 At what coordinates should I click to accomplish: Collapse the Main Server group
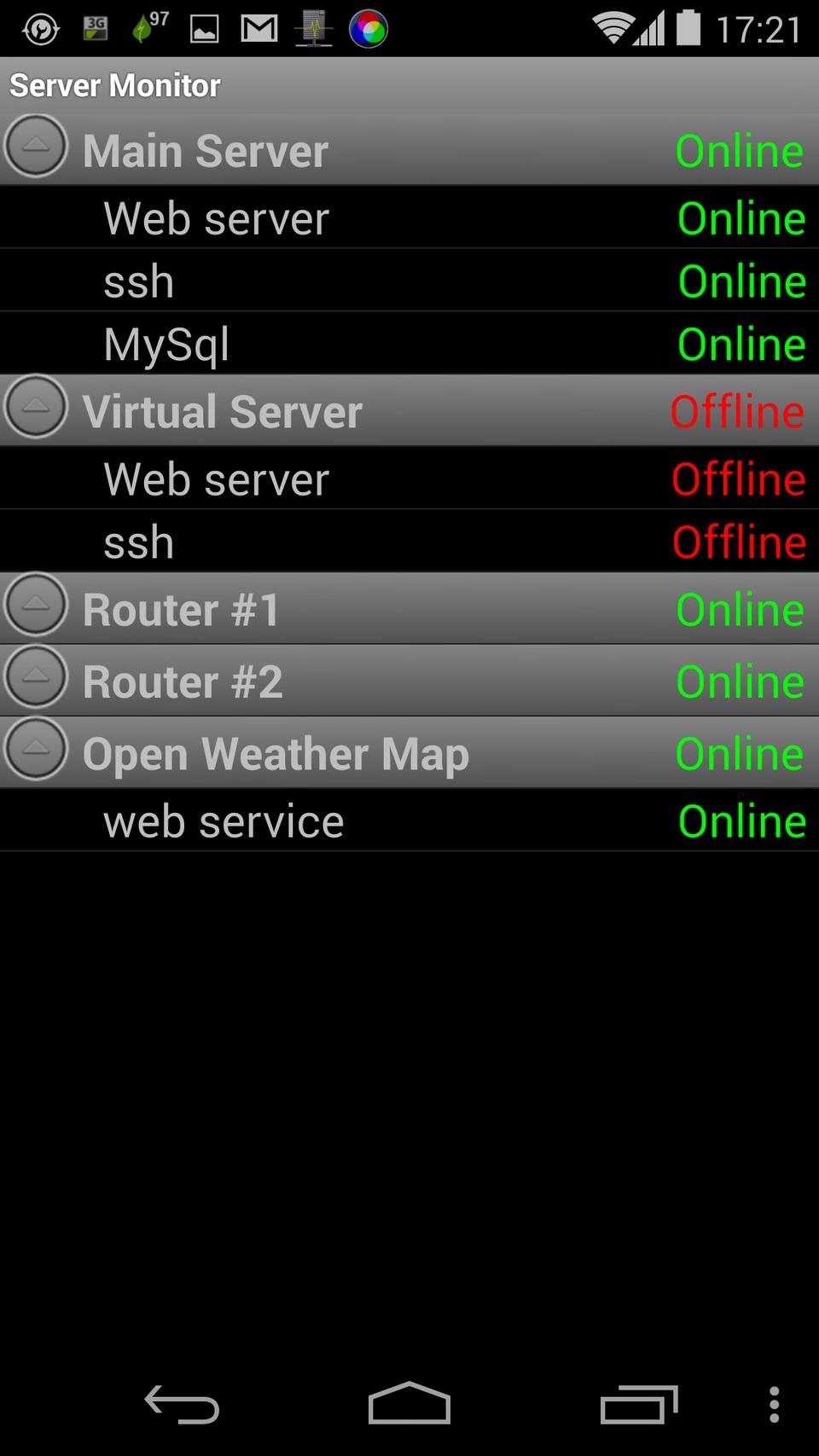pyautogui.click(x=36, y=148)
